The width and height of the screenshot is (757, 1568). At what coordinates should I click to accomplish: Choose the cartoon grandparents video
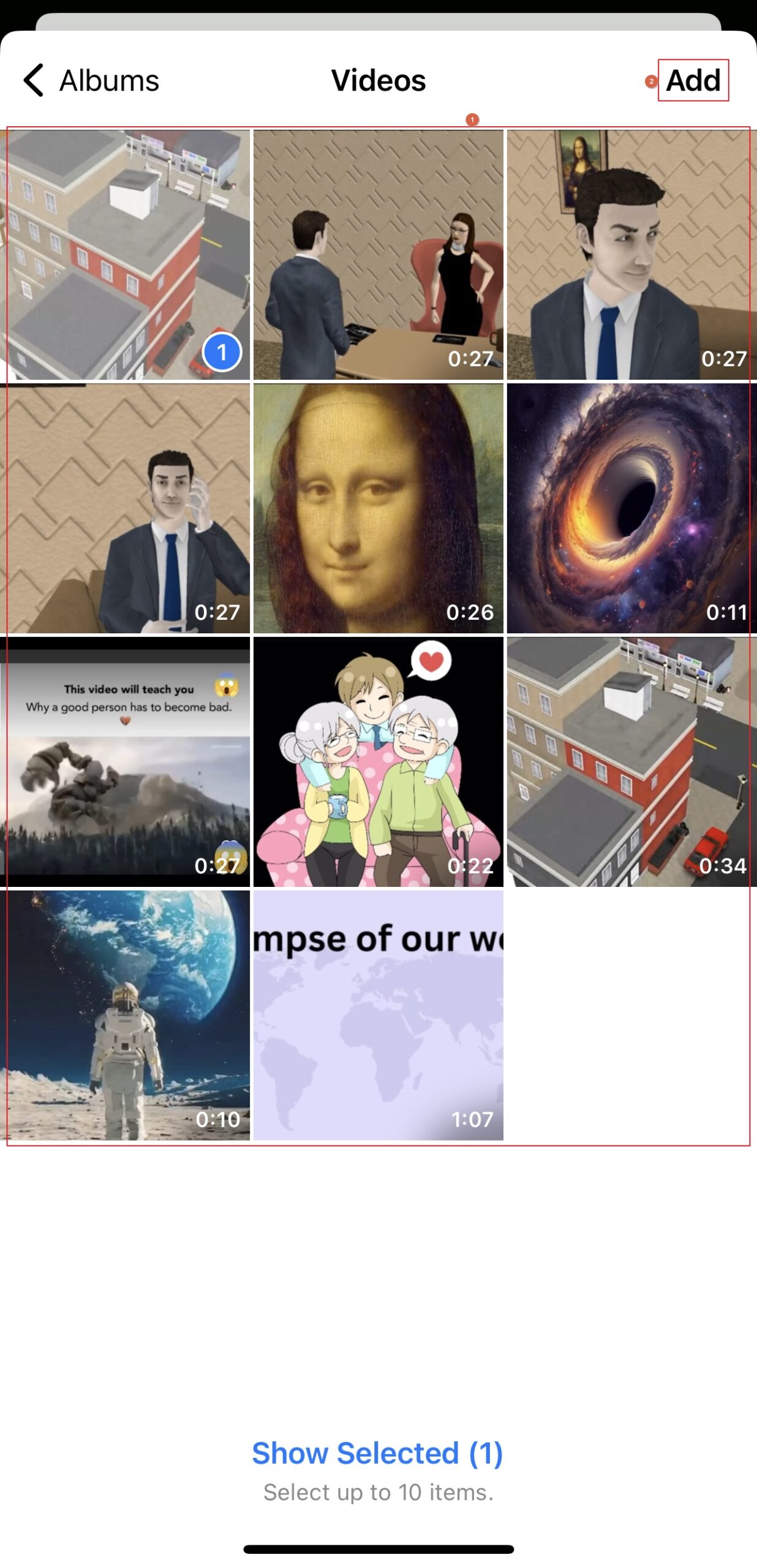click(x=378, y=761)
